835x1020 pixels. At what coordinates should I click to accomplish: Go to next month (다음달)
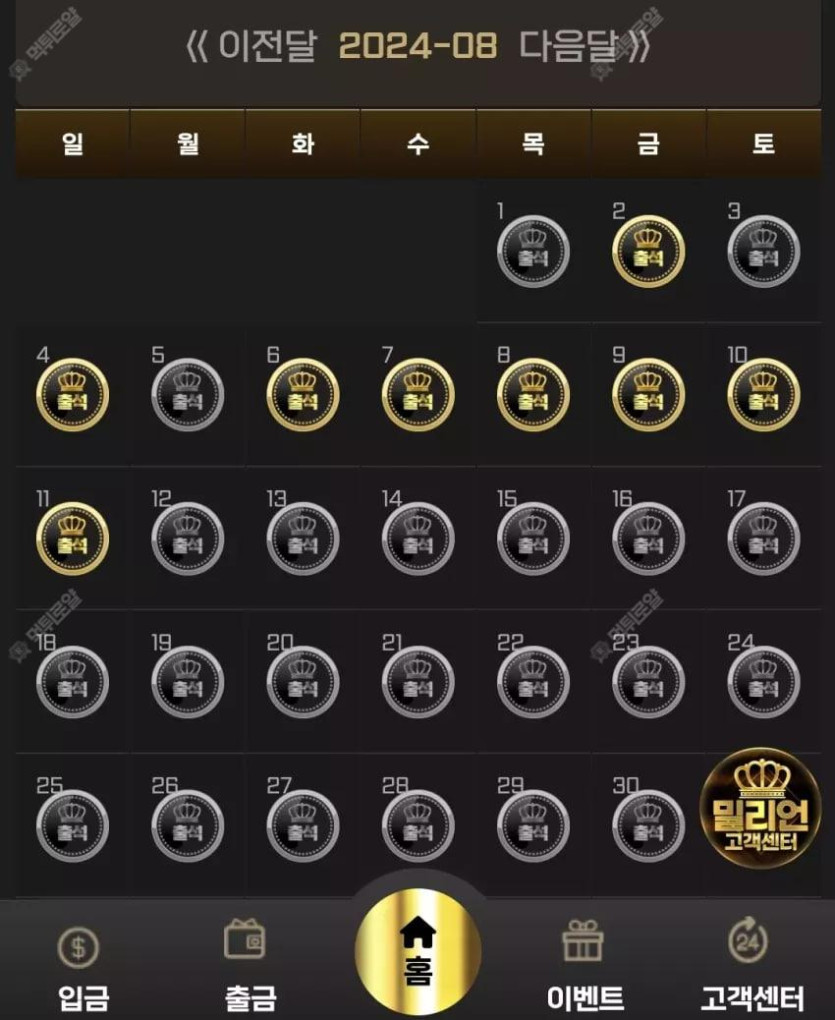[584, 47]
